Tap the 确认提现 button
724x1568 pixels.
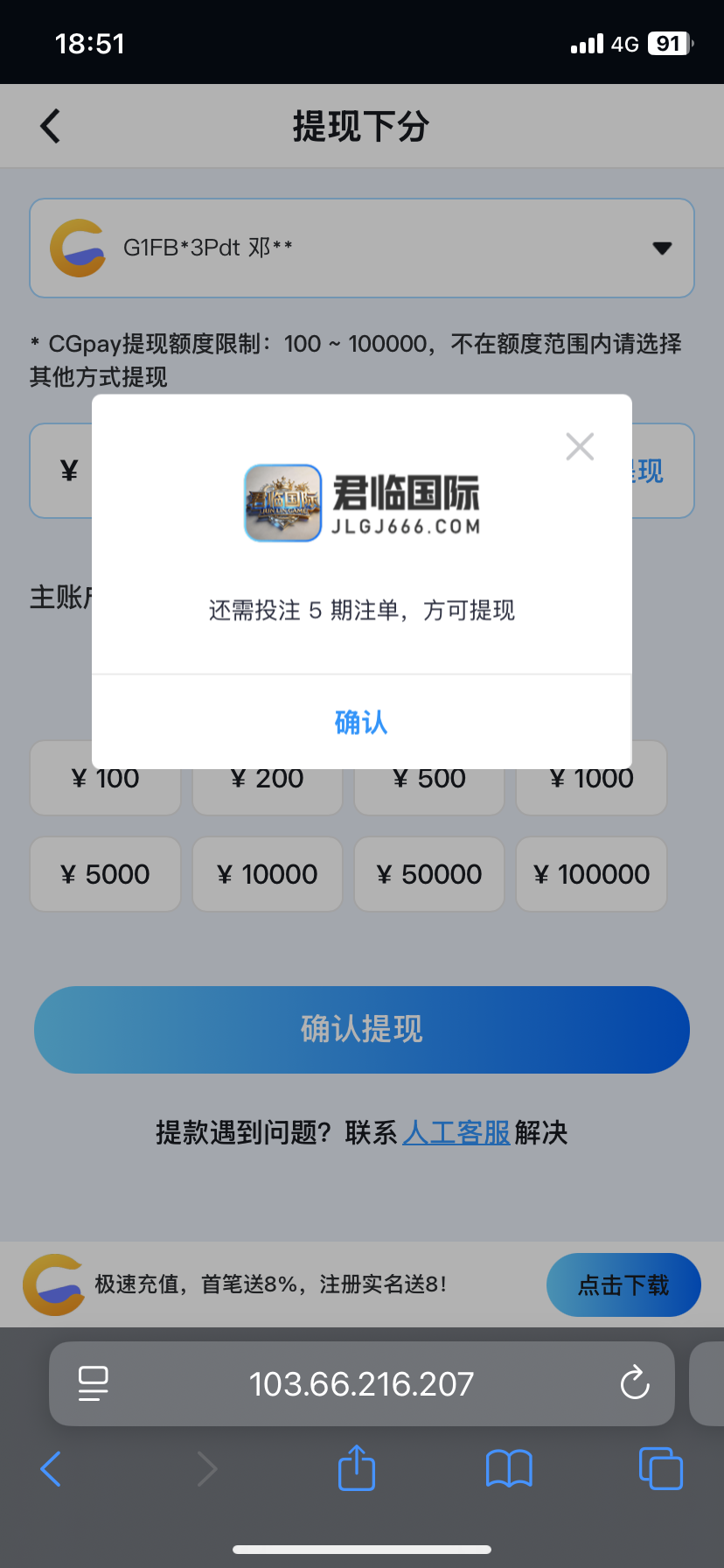point(361,1029)
